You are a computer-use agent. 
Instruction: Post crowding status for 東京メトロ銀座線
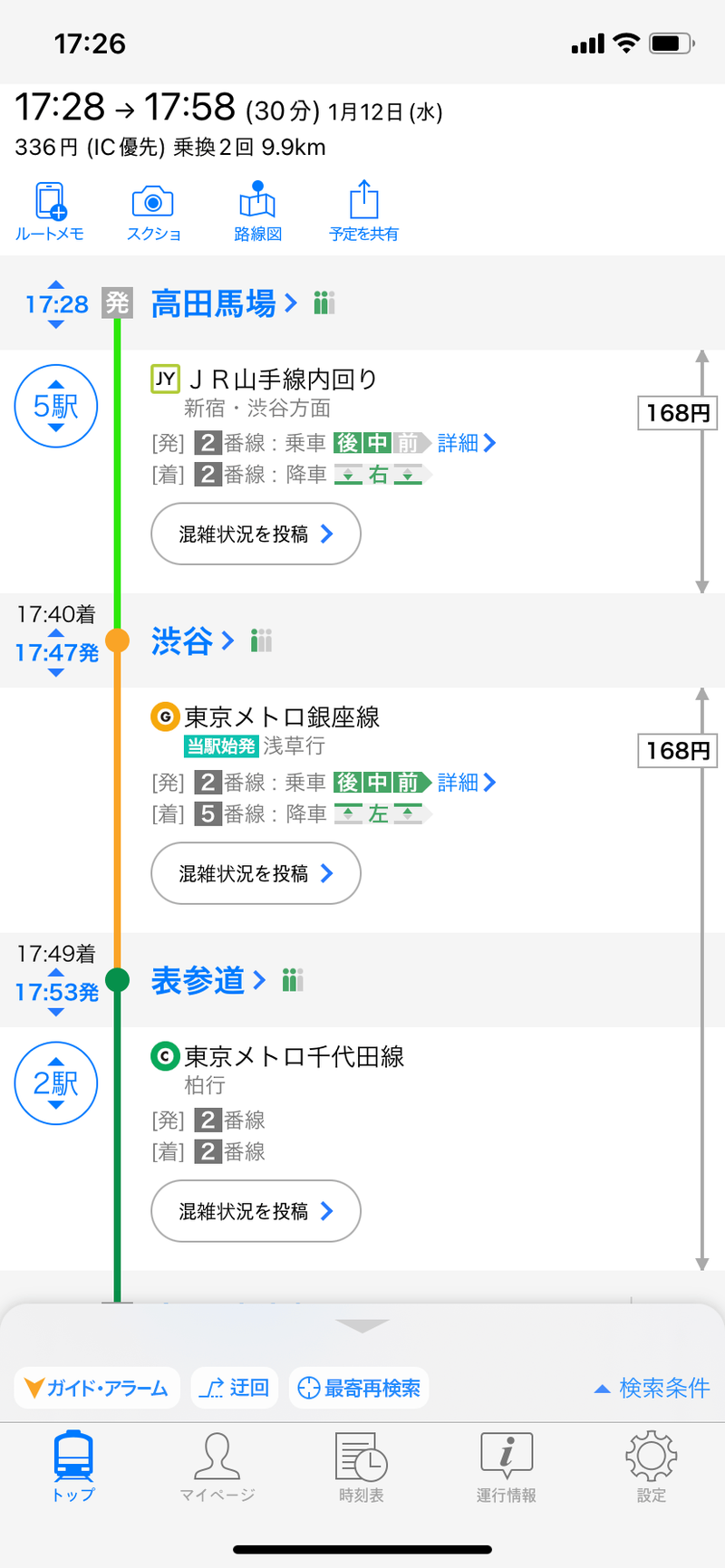[x=256, y=873]
